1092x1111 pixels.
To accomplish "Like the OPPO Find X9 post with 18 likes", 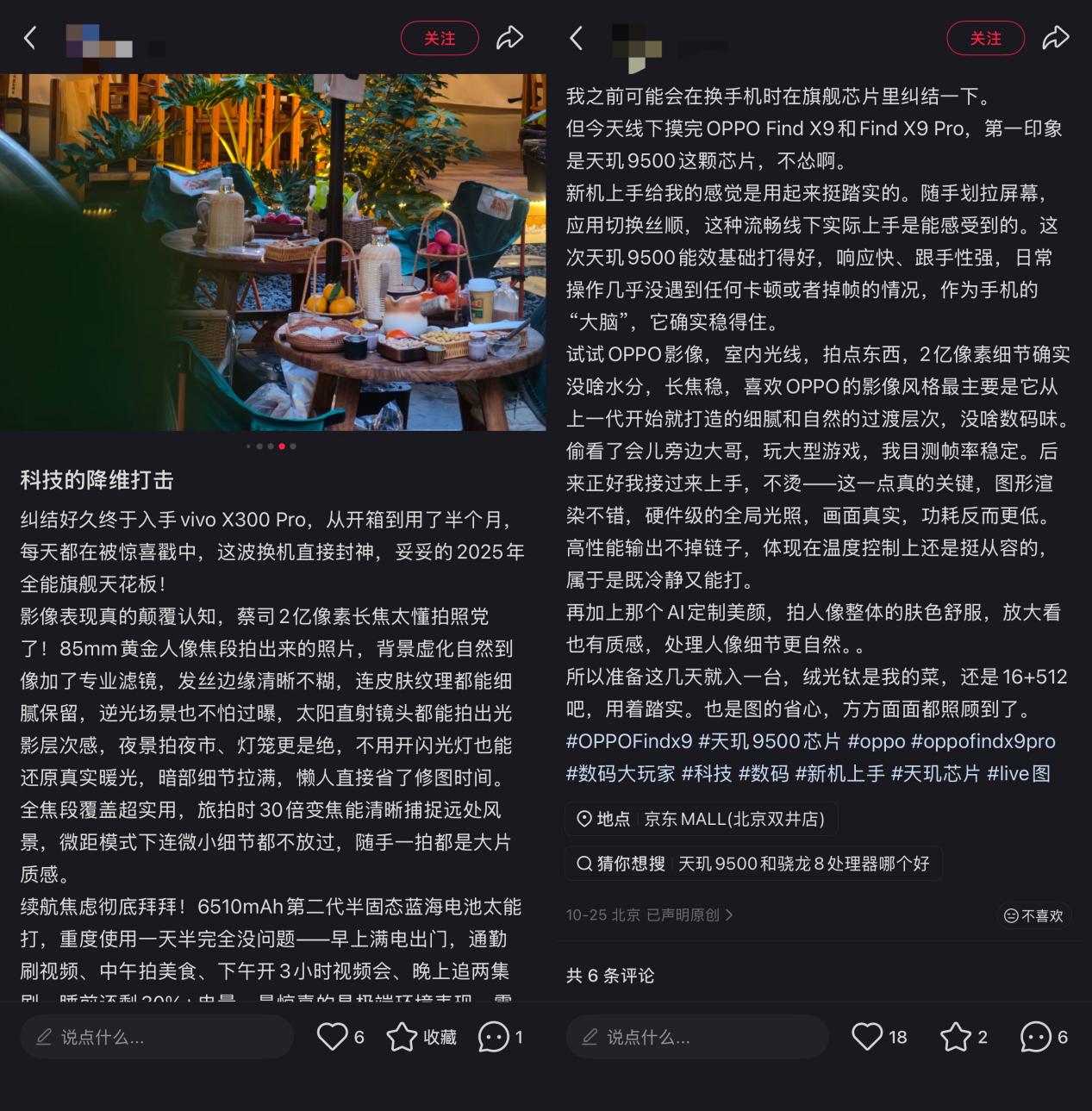I will [867, 1037].
